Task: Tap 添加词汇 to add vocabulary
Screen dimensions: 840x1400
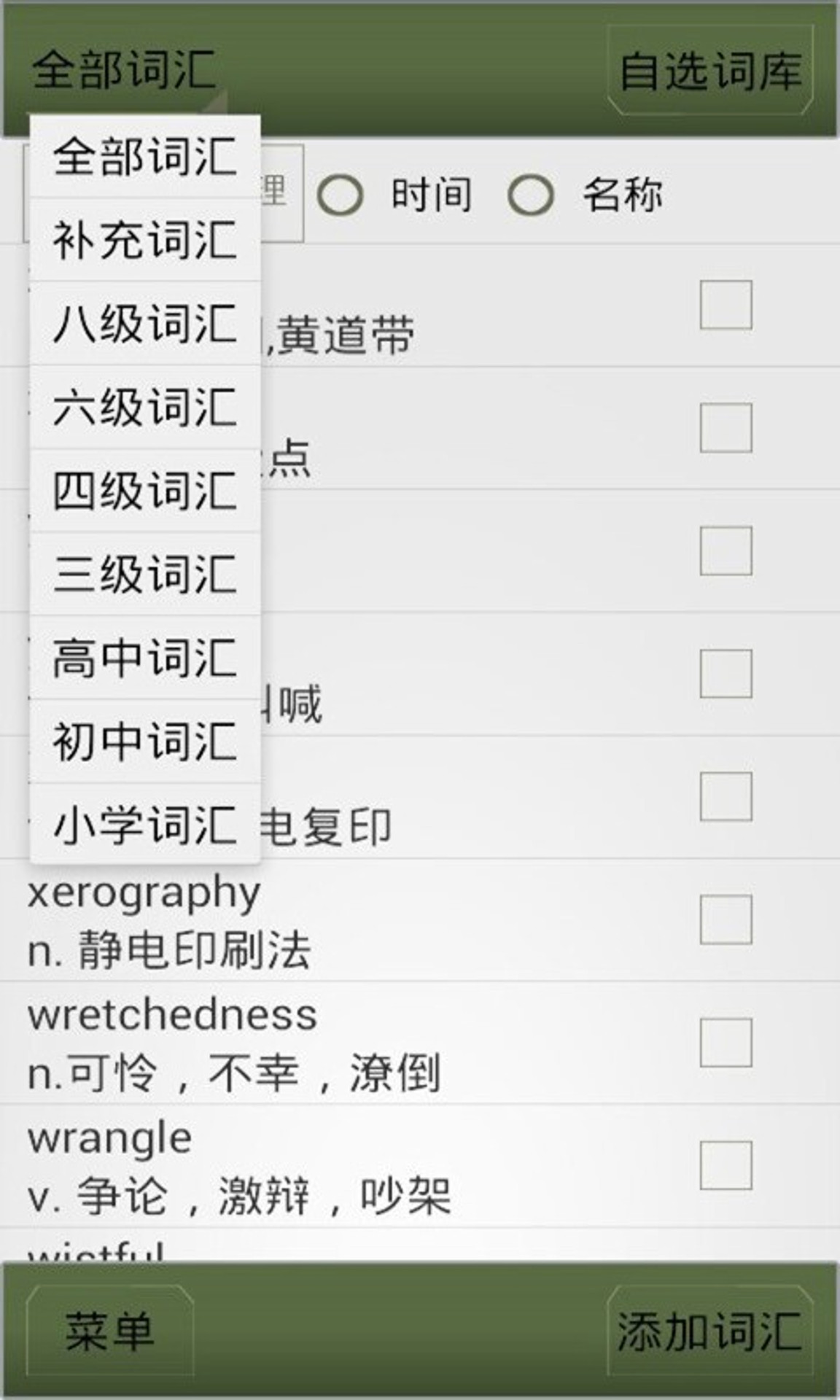Action: pos(710,1331)
